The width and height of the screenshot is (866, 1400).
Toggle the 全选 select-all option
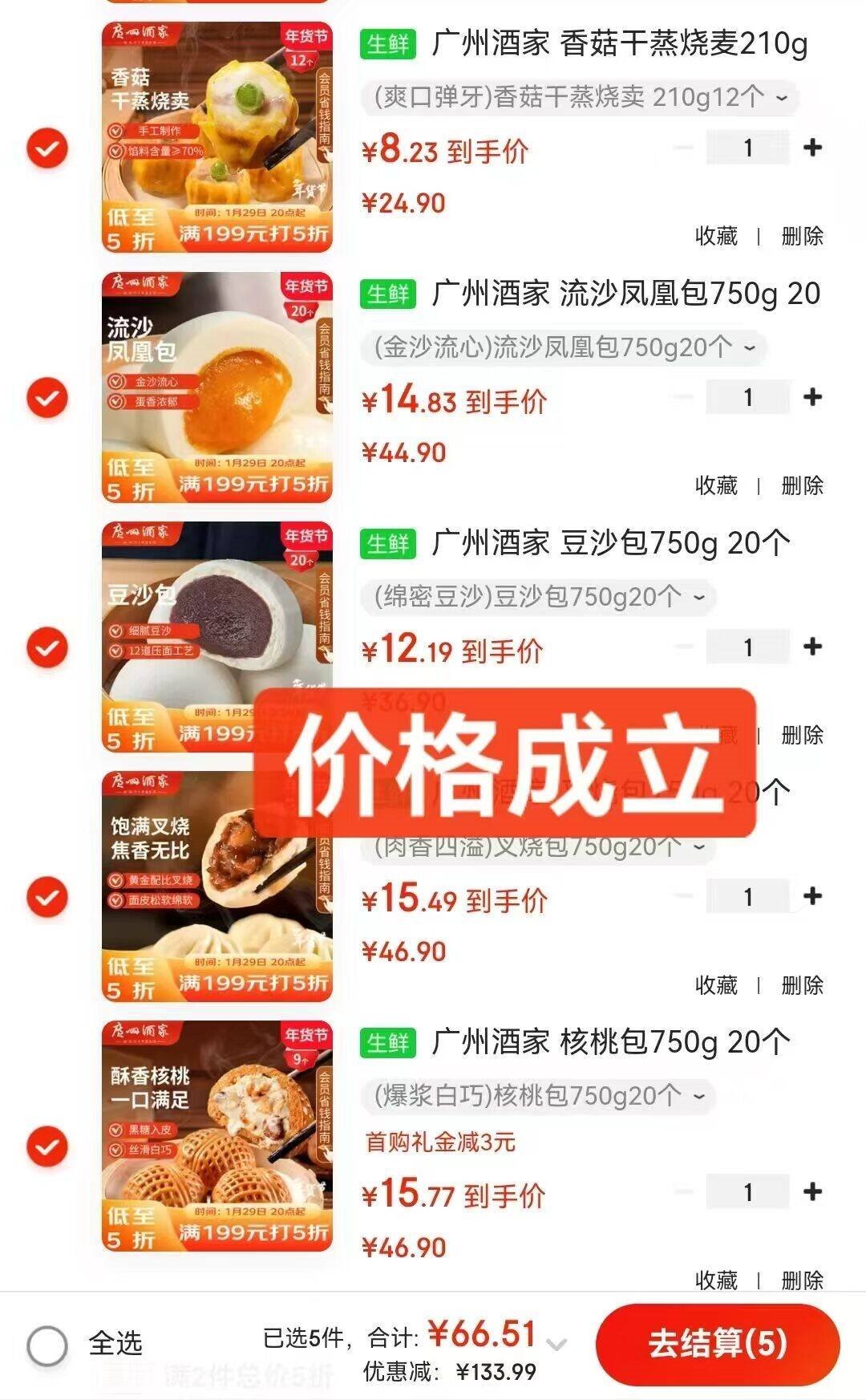pos(47,1345)
